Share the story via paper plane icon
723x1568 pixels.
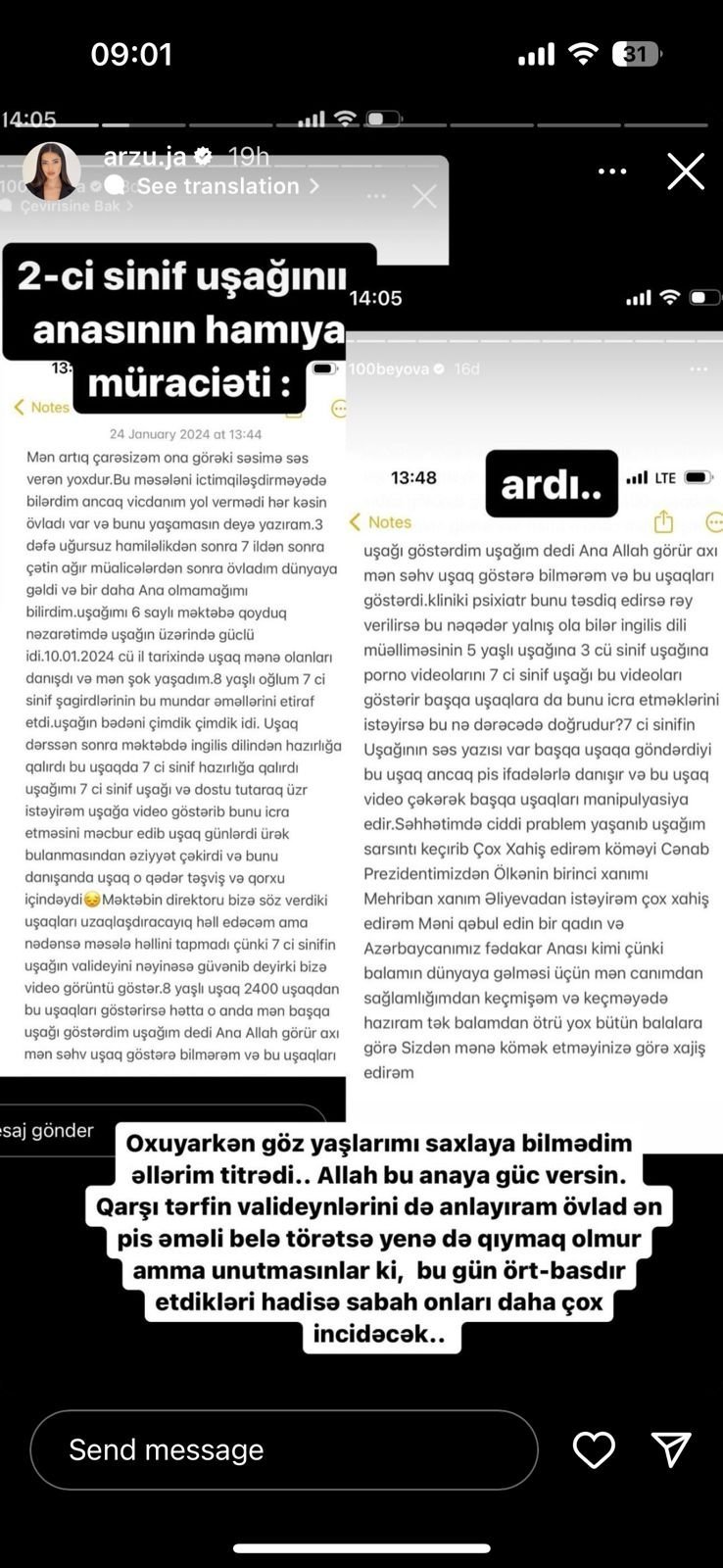[671, 1449]
